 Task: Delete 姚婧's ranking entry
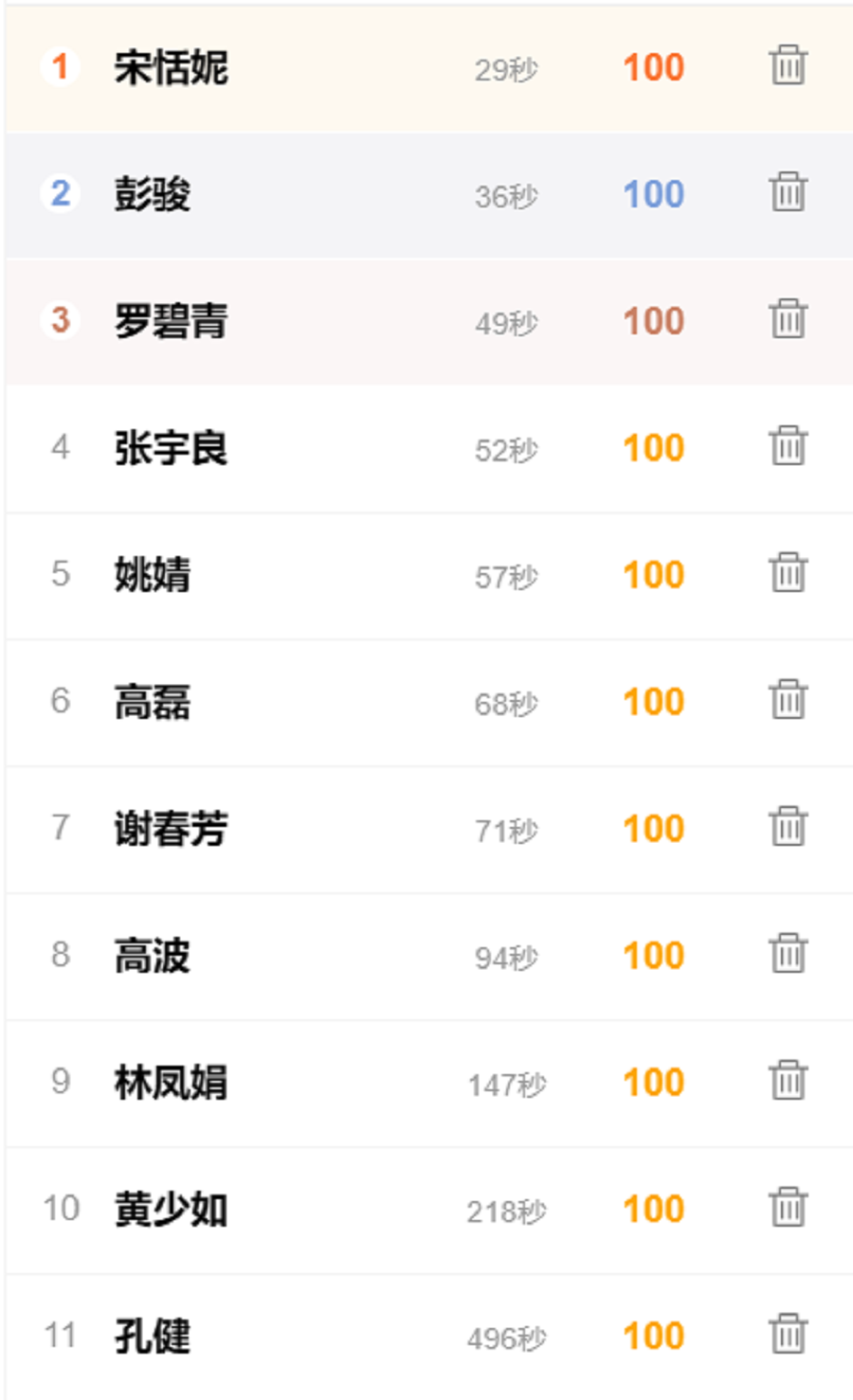(x=788, y=574)
